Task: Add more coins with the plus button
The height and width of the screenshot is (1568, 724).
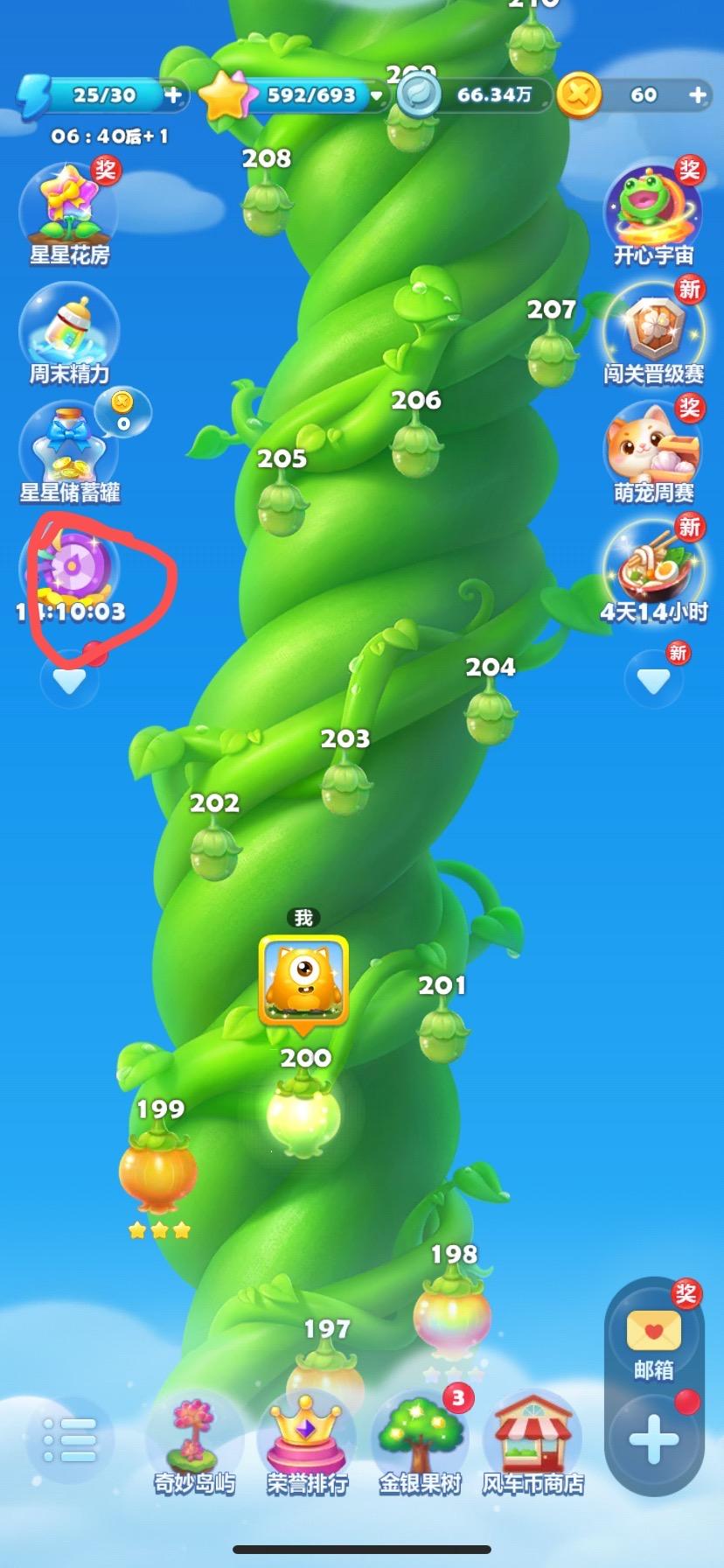Action: 697,94
